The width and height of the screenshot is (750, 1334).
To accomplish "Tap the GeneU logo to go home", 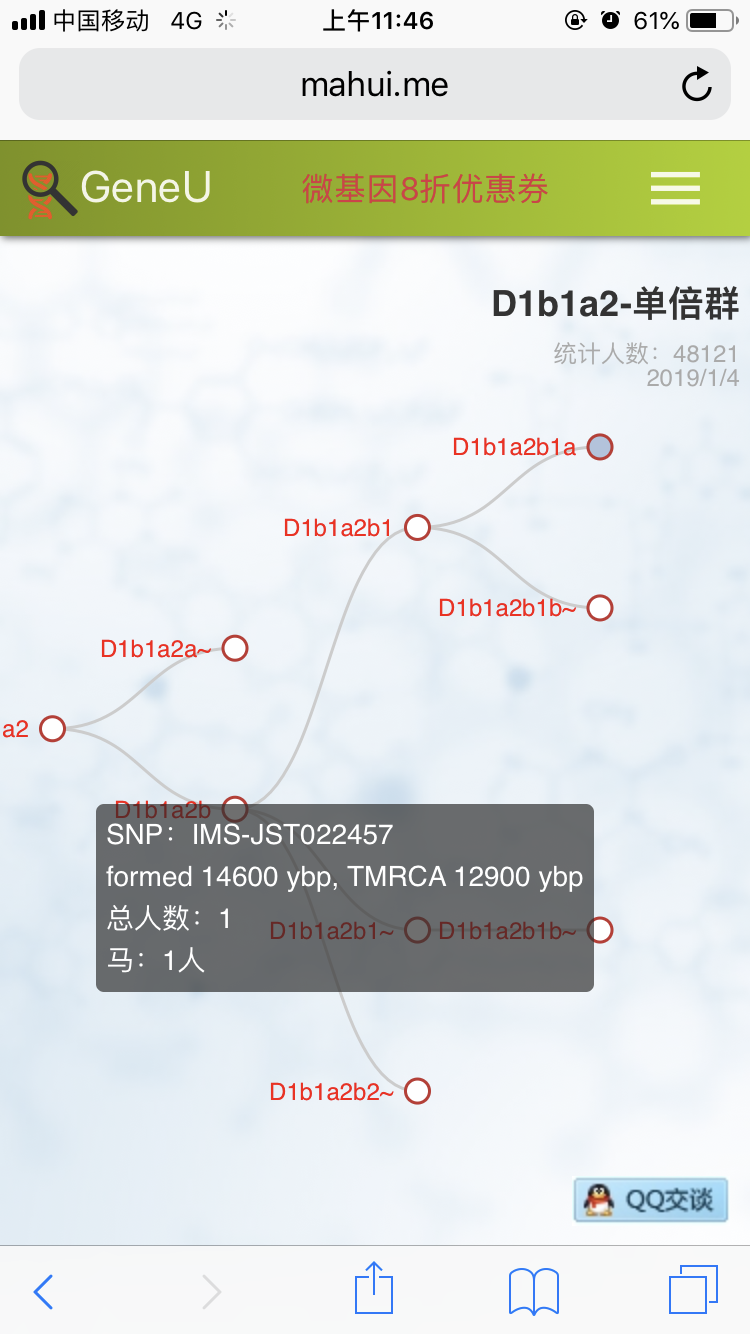I will [117, 187].
